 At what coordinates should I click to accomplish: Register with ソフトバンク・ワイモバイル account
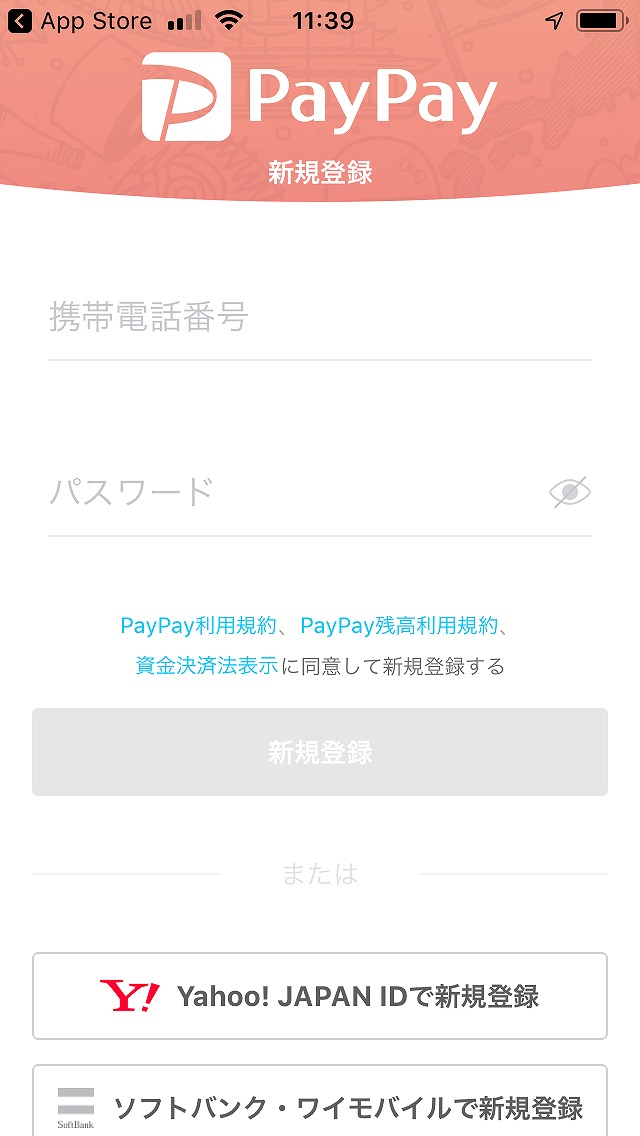coord(320,1100)
